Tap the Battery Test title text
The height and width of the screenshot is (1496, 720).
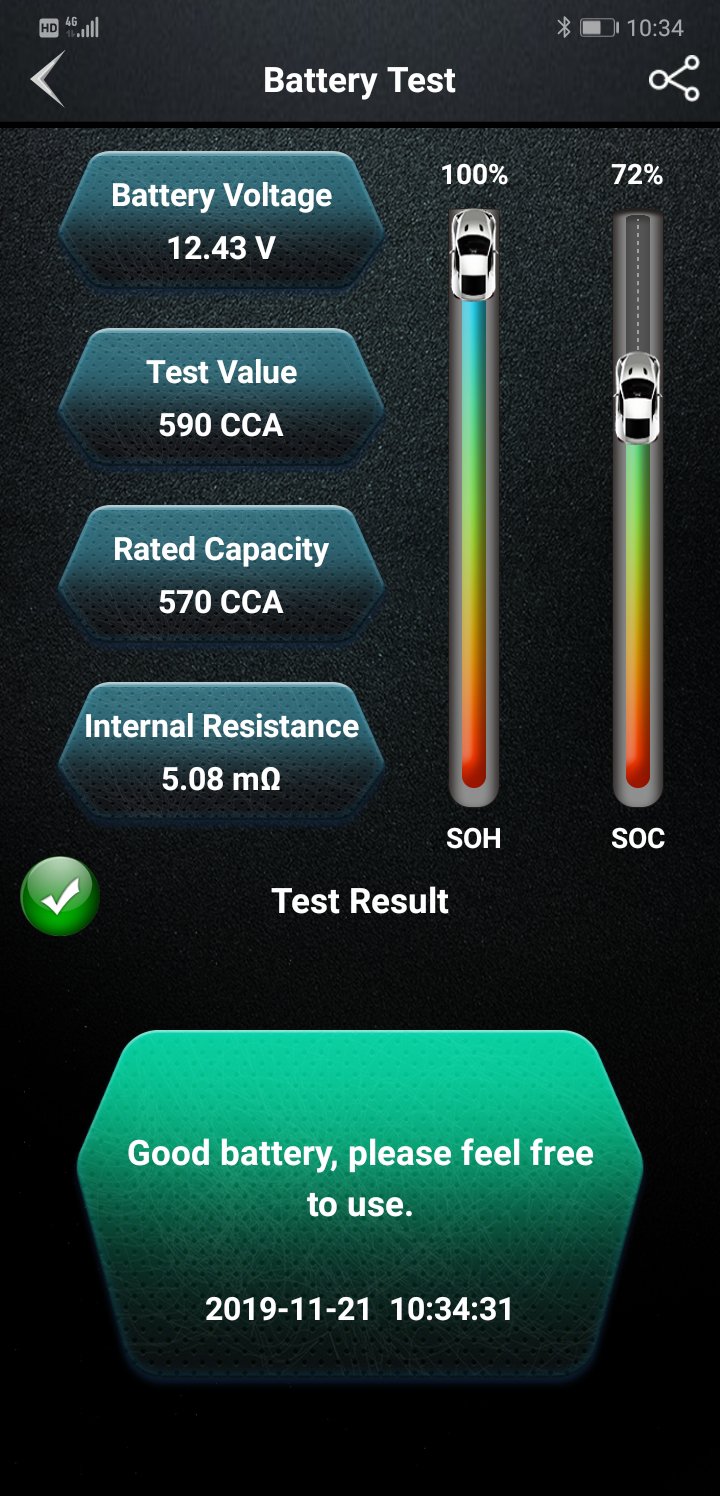(359, 80)
